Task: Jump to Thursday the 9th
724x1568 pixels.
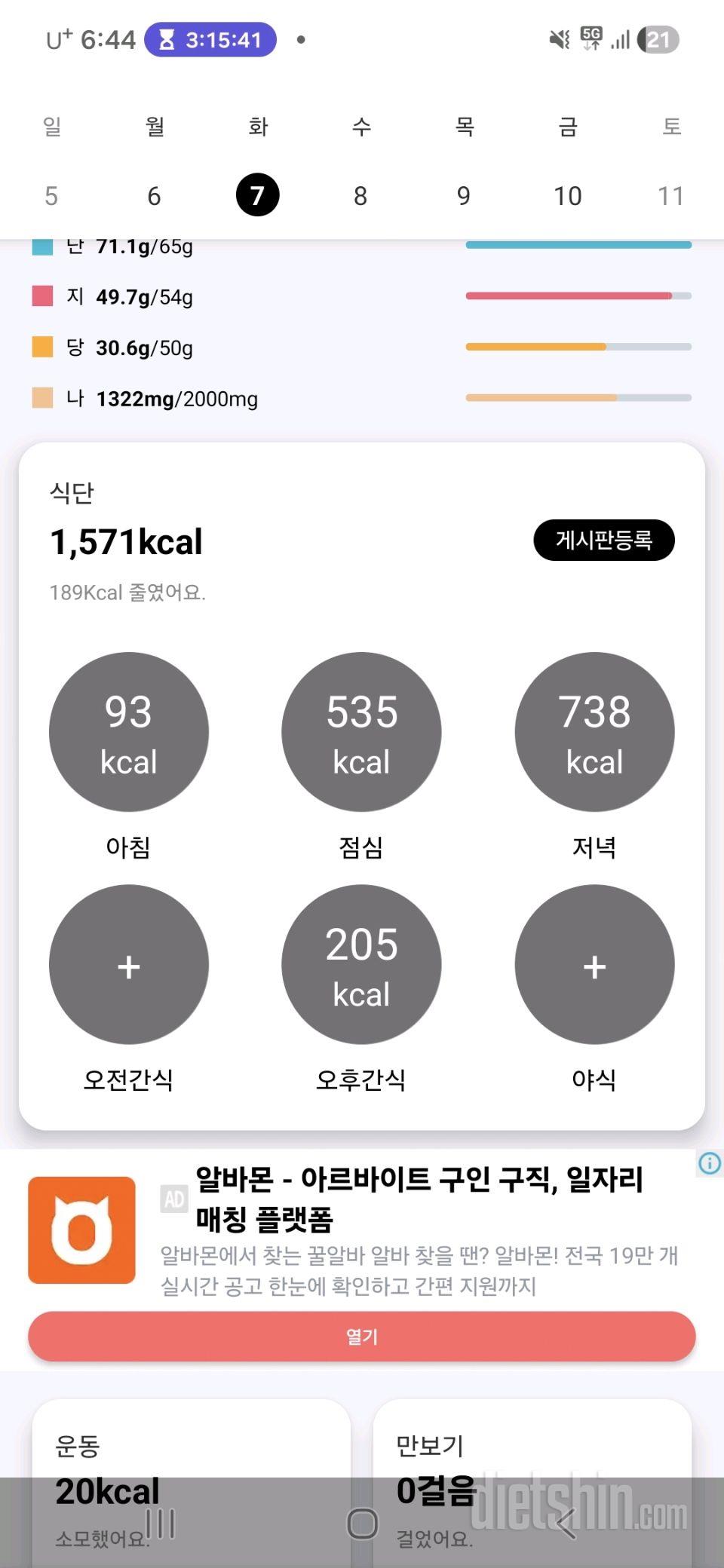Action: tap(464, 196)
